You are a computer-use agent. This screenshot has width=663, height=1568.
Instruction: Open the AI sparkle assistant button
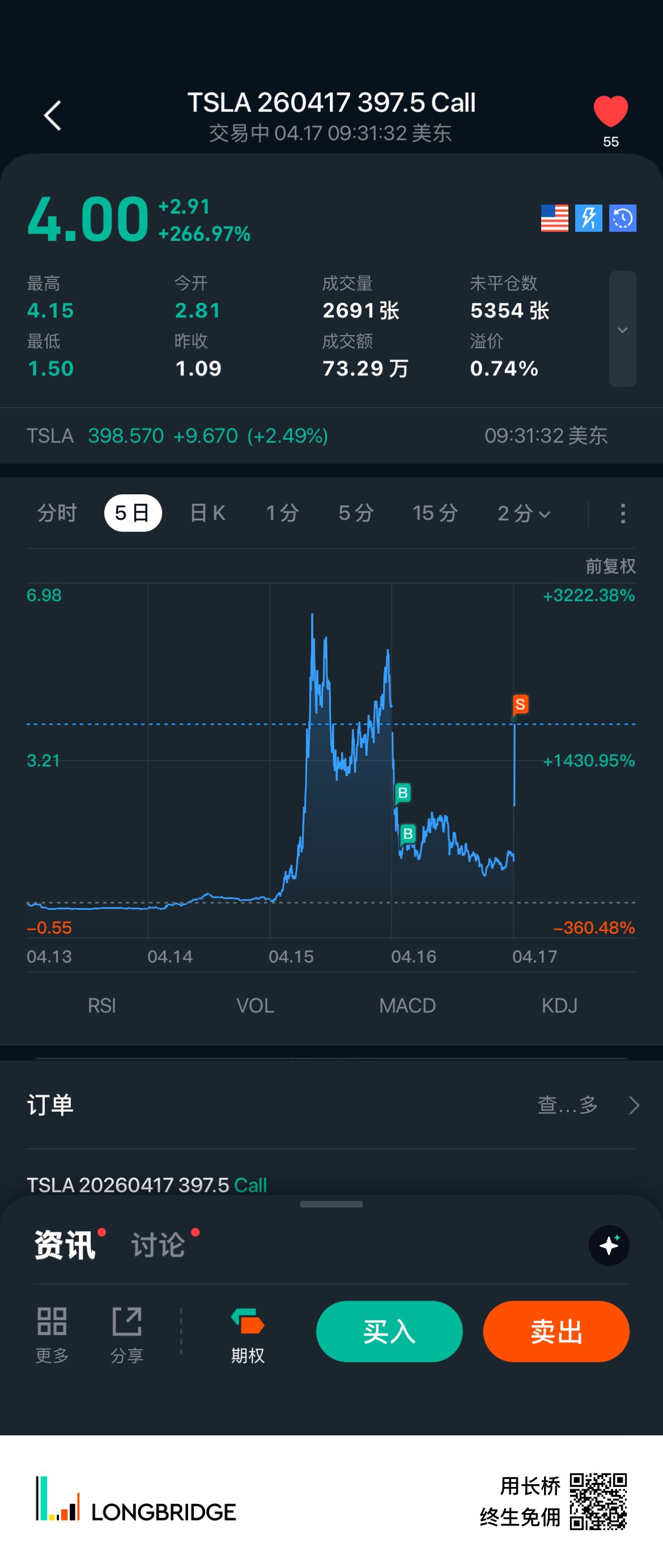(609, 1245)
